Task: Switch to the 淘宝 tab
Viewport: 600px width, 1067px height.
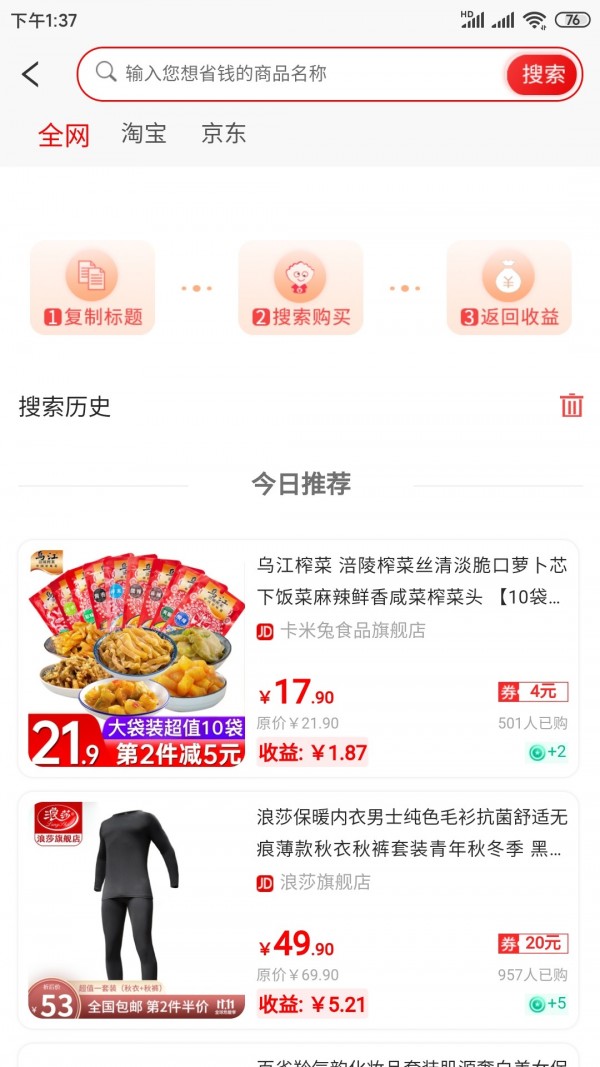Action: click(144, 133)
